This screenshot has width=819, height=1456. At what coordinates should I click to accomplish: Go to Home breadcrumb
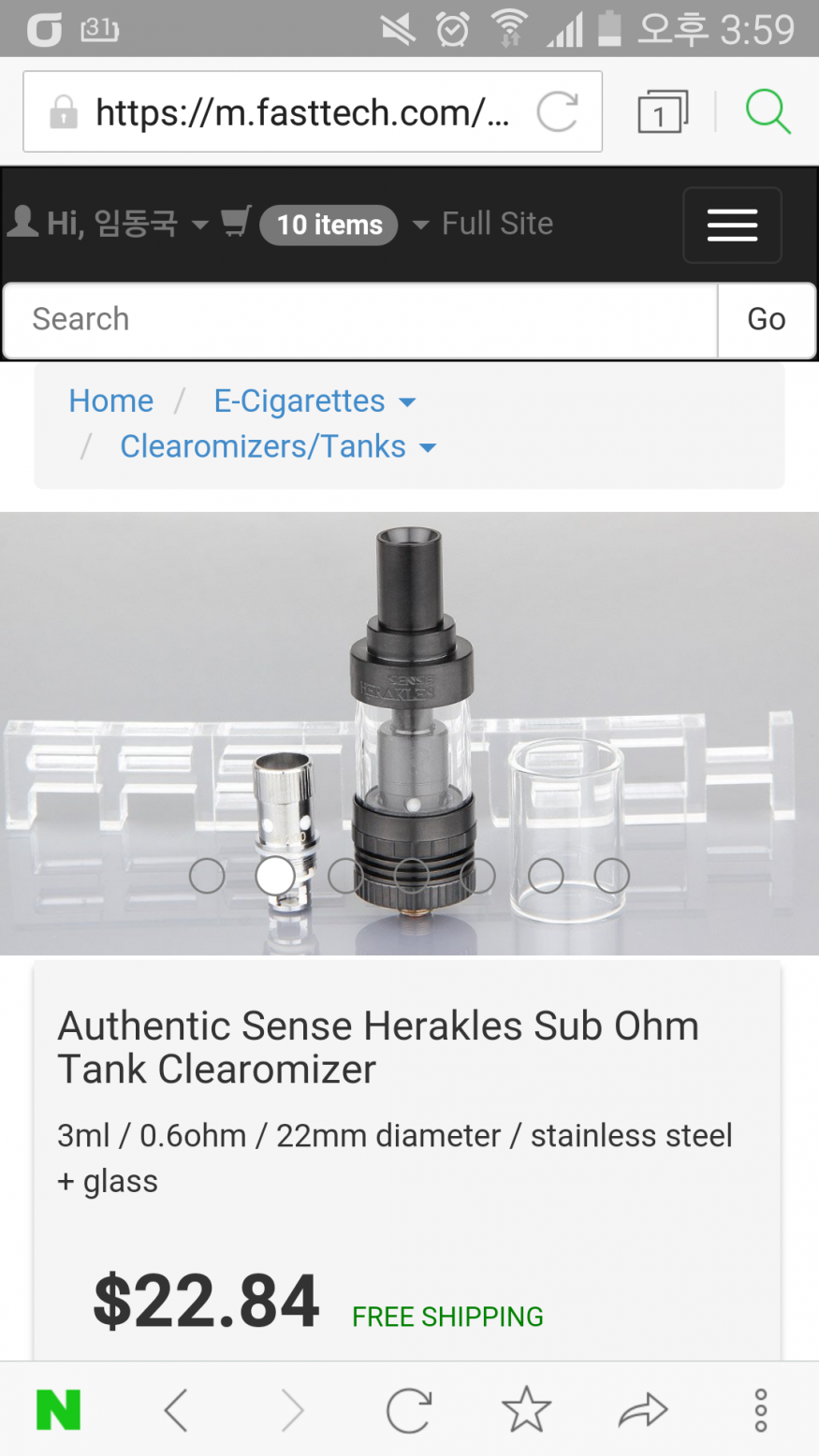click(x=110, y=401)
